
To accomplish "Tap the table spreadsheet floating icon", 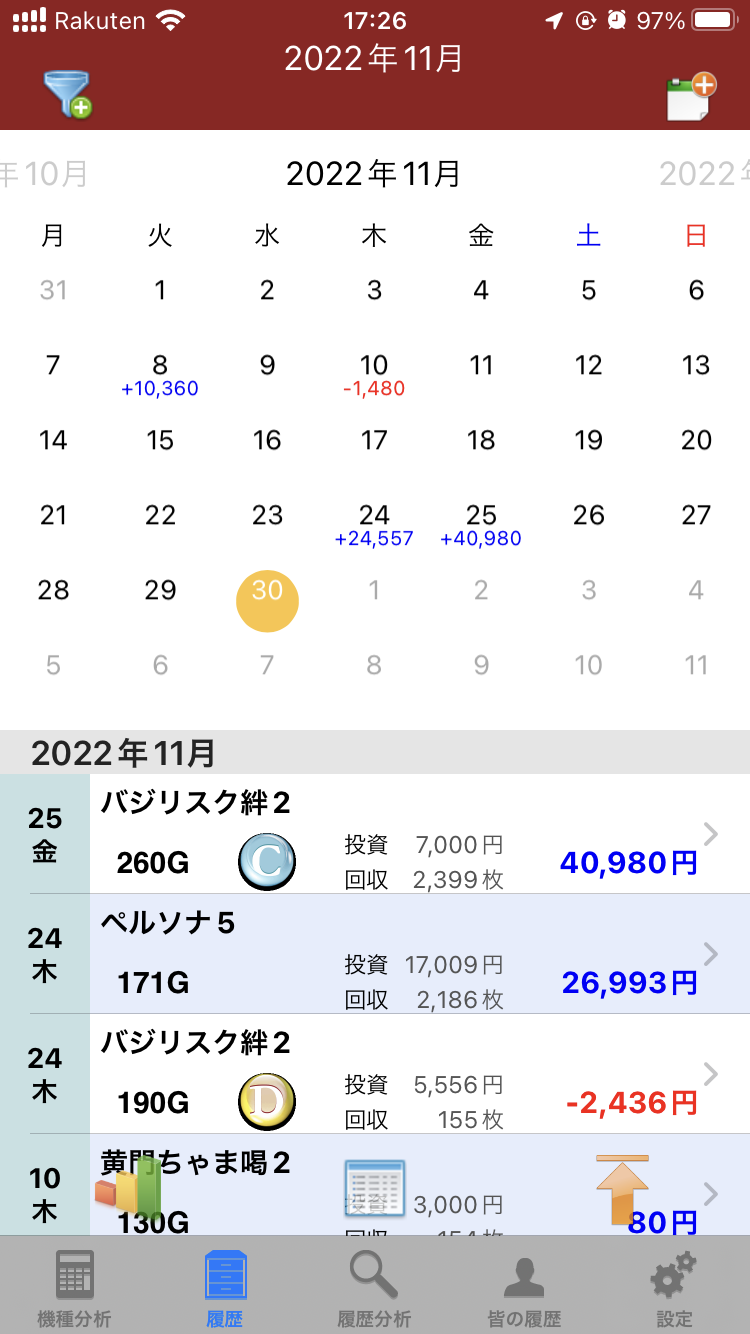I will (x=374, y=1188).
